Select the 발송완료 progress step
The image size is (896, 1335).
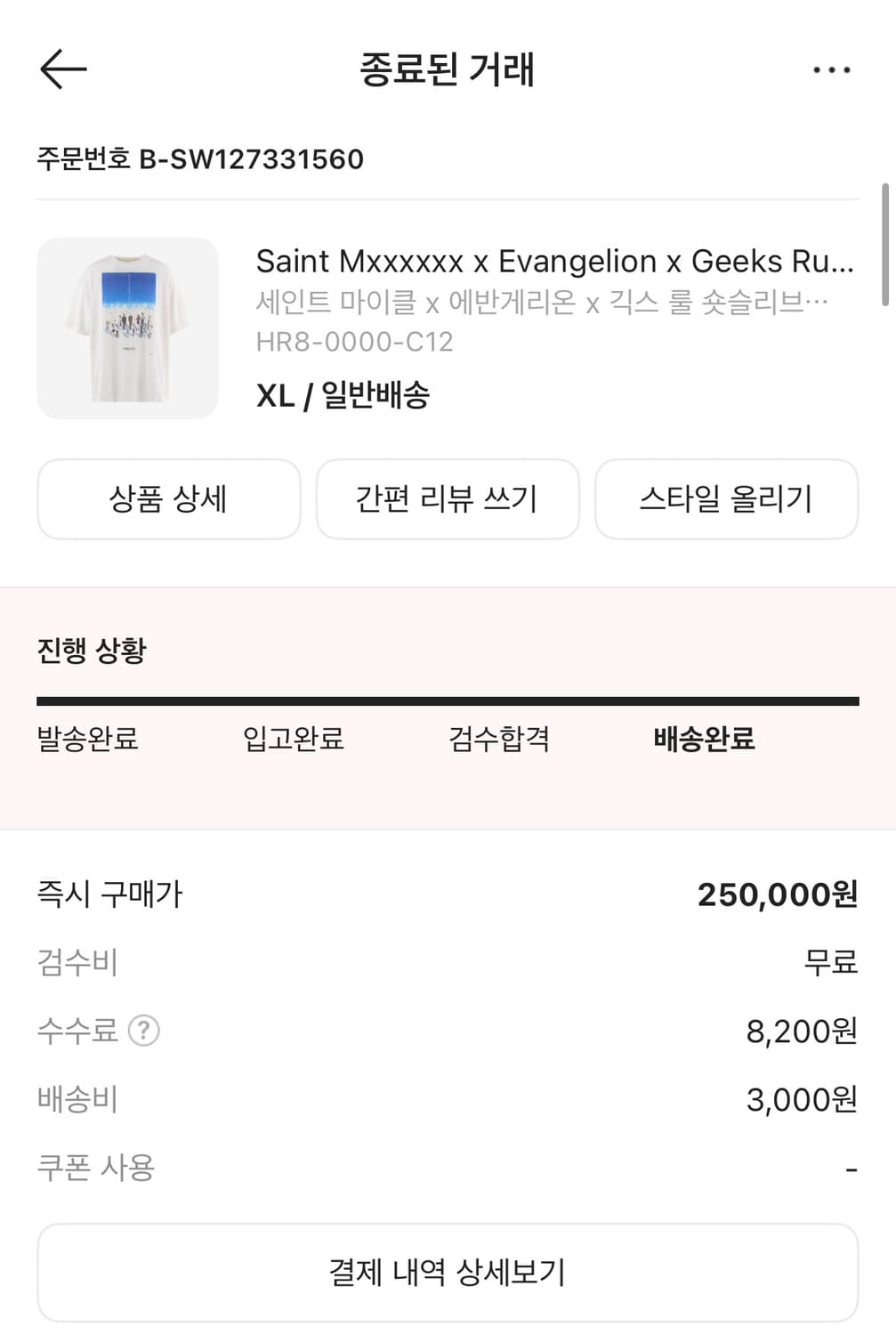(85, 740)
